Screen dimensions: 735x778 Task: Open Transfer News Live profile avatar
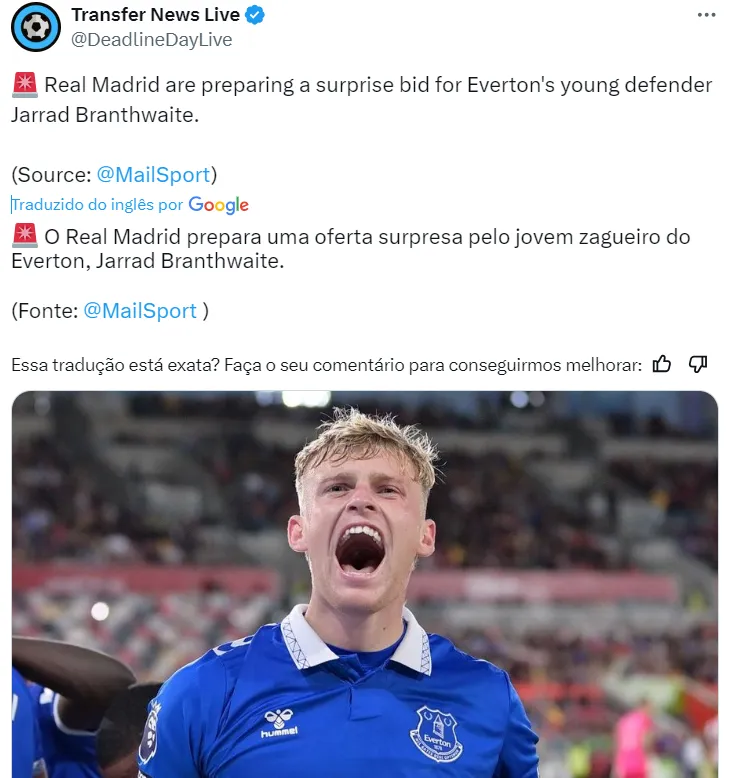point(36,27)
